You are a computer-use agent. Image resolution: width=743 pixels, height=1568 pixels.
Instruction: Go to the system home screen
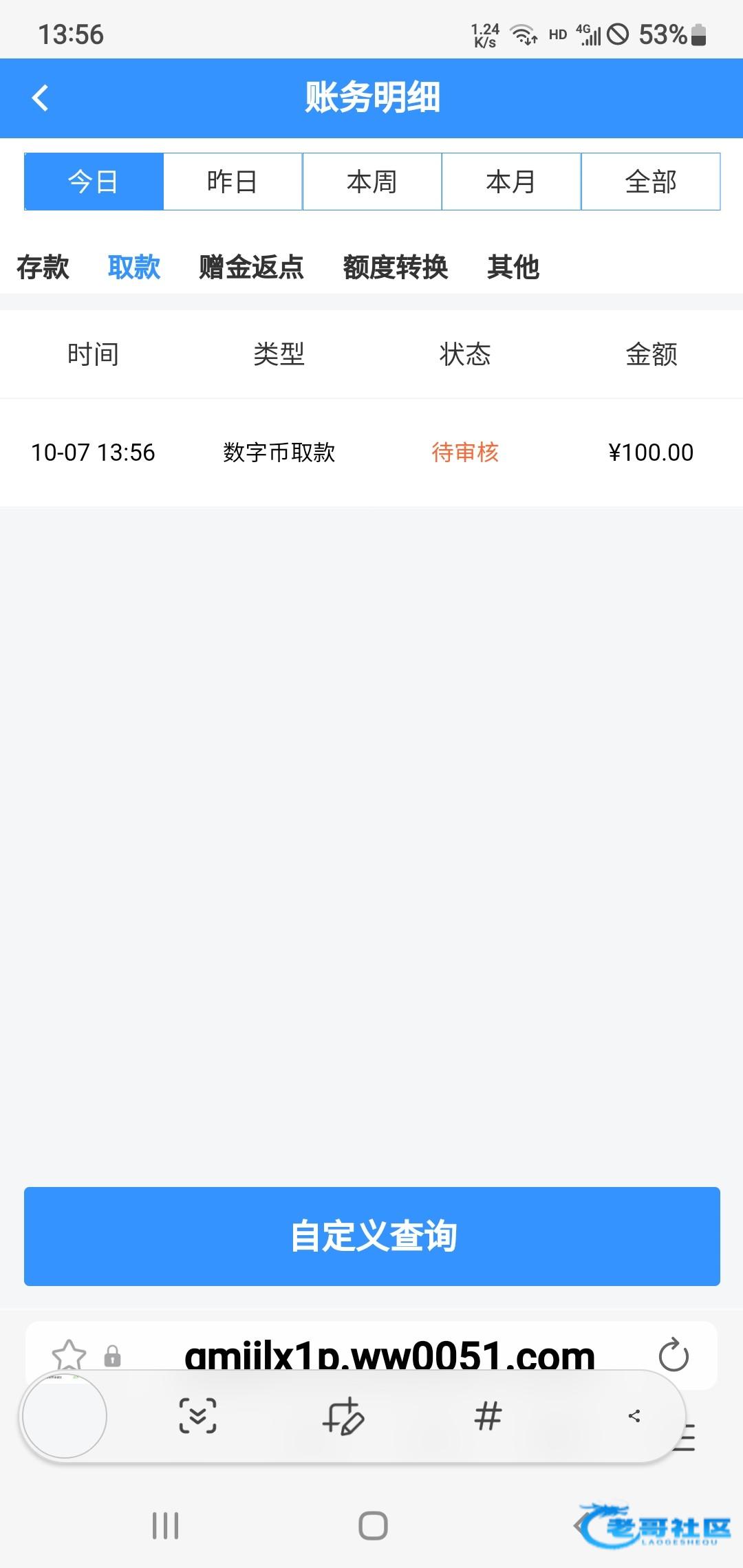coord(372,1525)
